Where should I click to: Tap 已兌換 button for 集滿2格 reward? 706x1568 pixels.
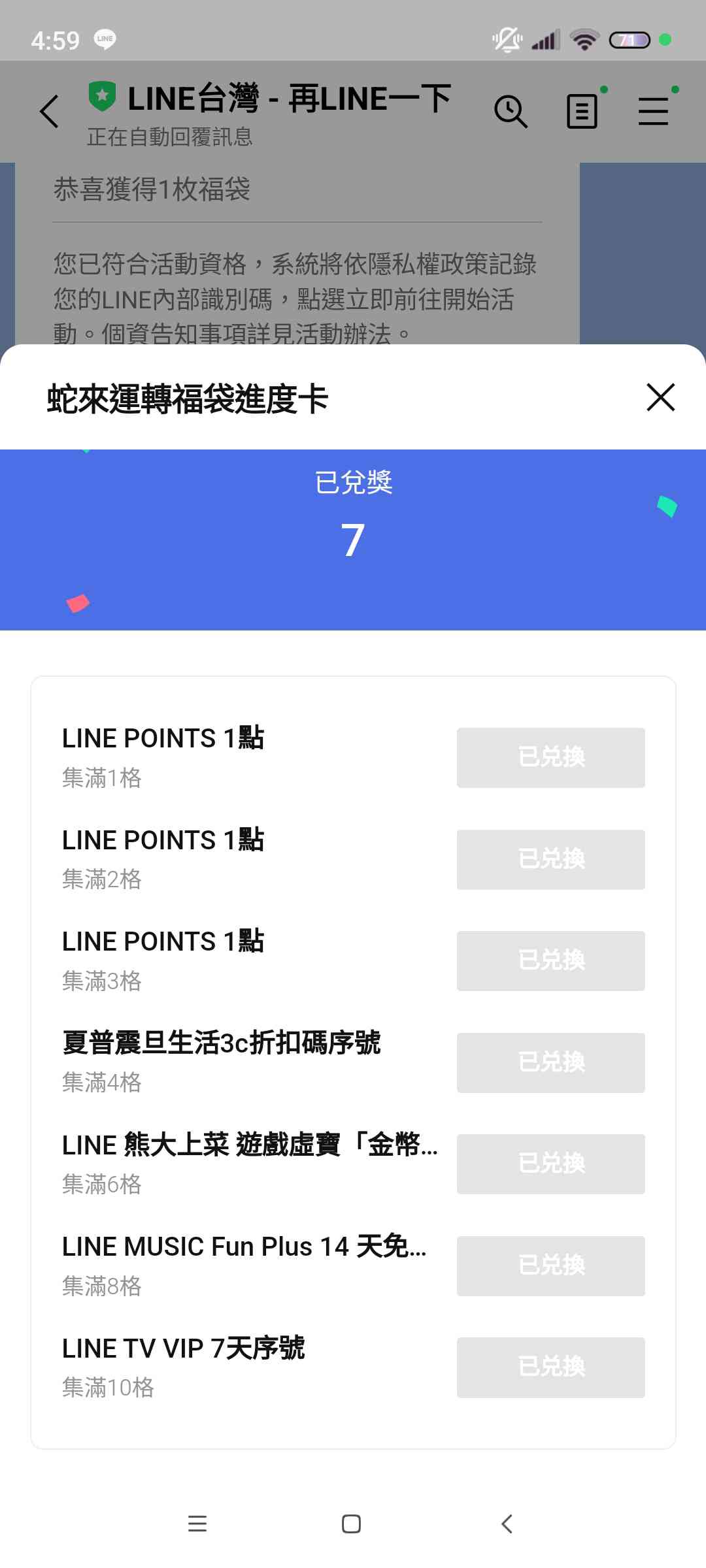coord(550,859)
